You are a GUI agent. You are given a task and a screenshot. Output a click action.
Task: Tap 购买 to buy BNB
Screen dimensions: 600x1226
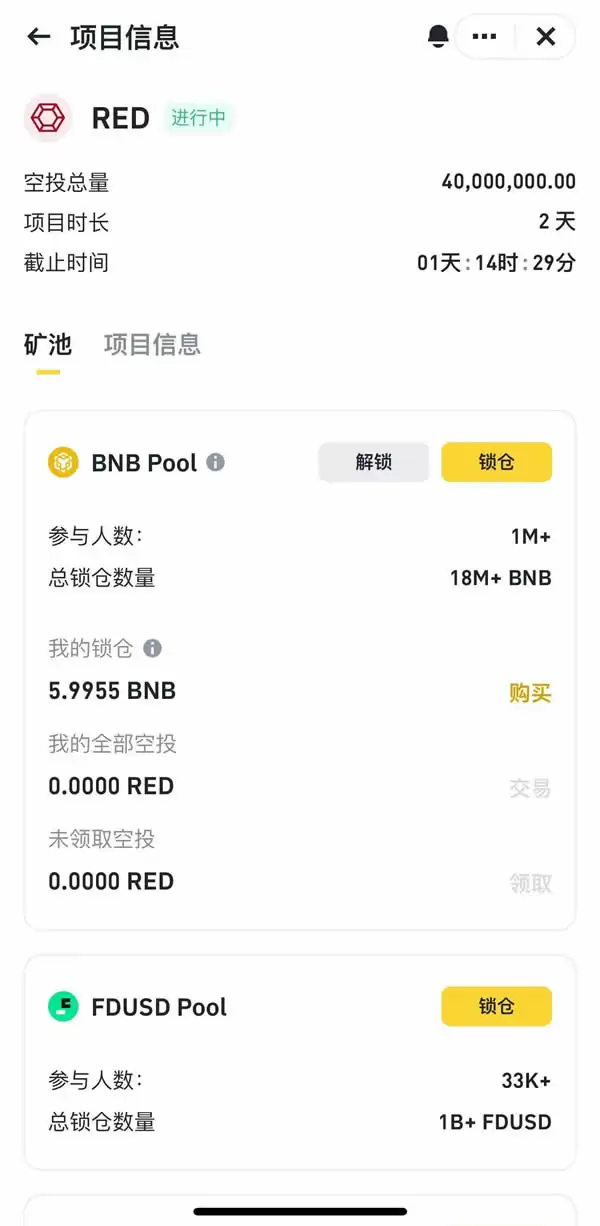tap(530, 693)
